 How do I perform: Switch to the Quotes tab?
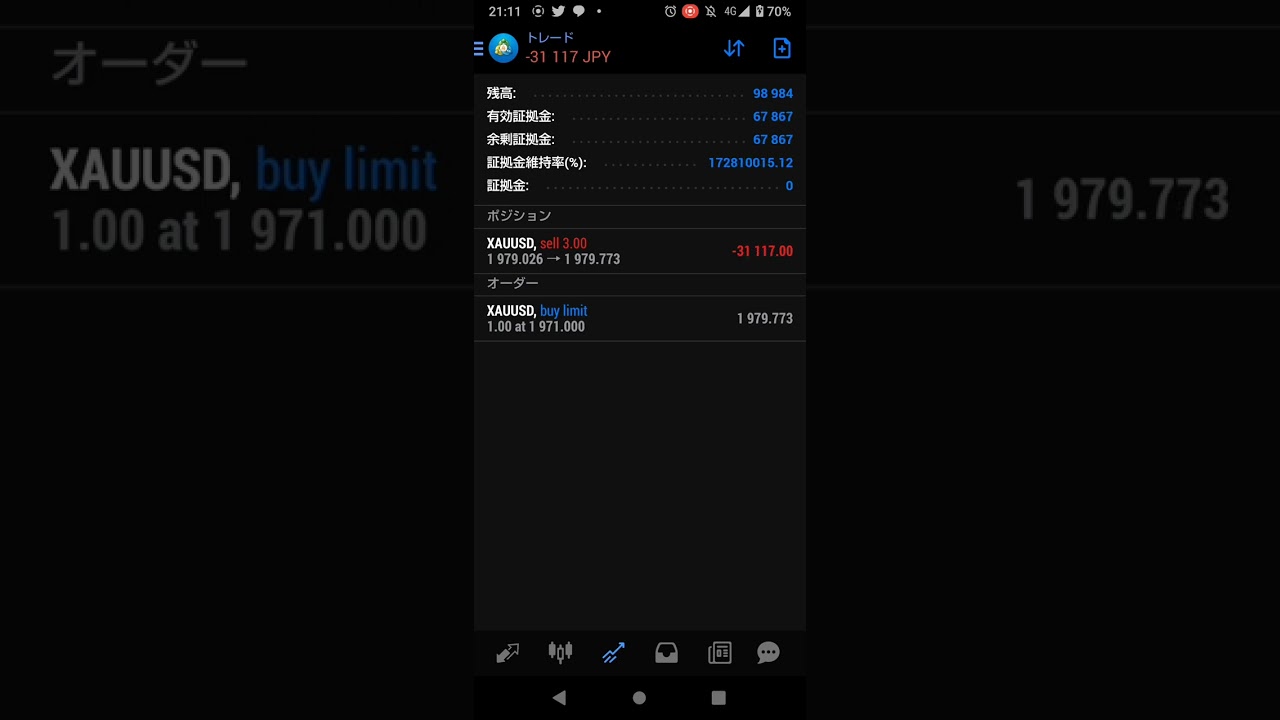point(508,653)
